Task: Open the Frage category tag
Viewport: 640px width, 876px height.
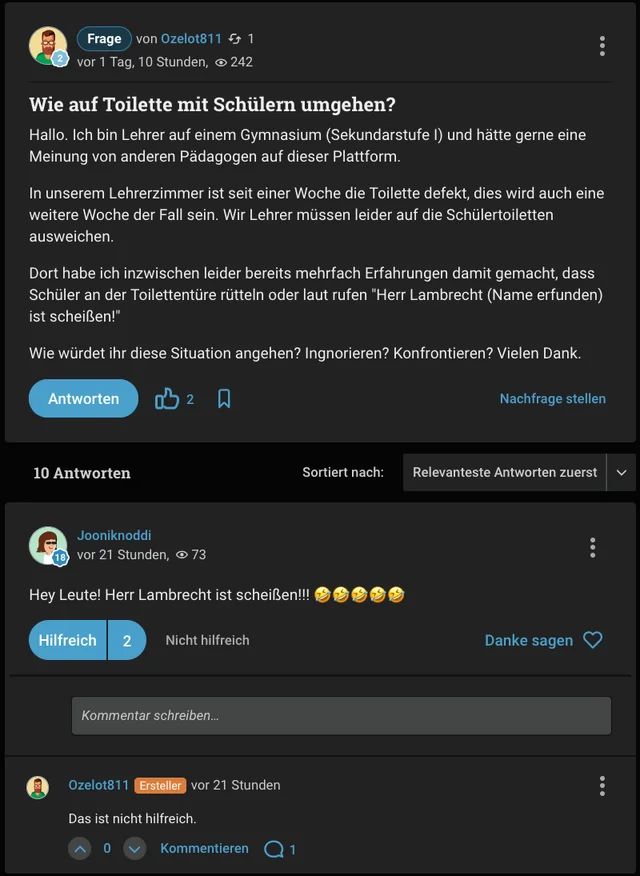Action: [x=104, y=39]
